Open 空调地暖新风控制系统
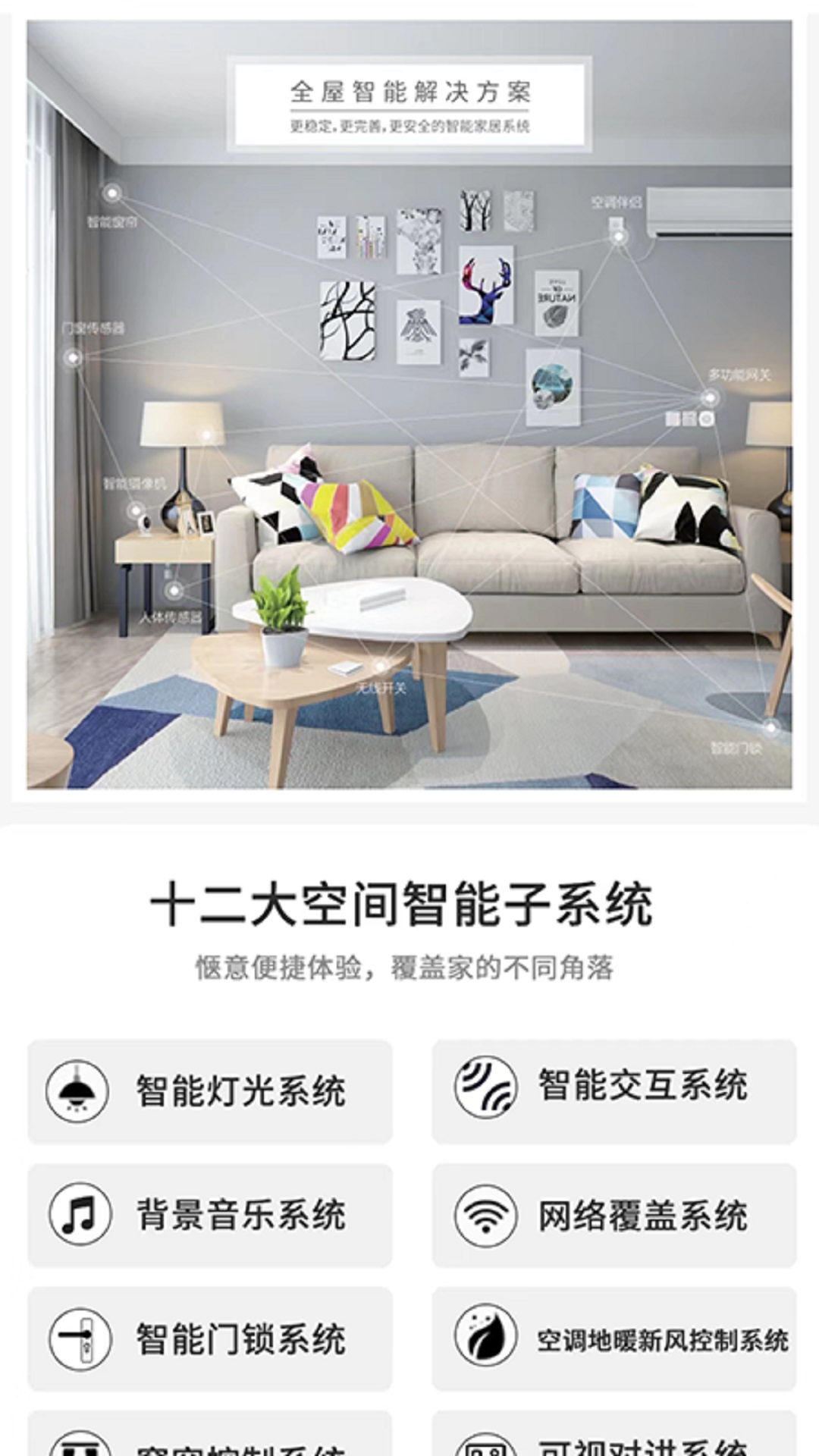This screenshot has width=819, height=1456. point(614,1338)
